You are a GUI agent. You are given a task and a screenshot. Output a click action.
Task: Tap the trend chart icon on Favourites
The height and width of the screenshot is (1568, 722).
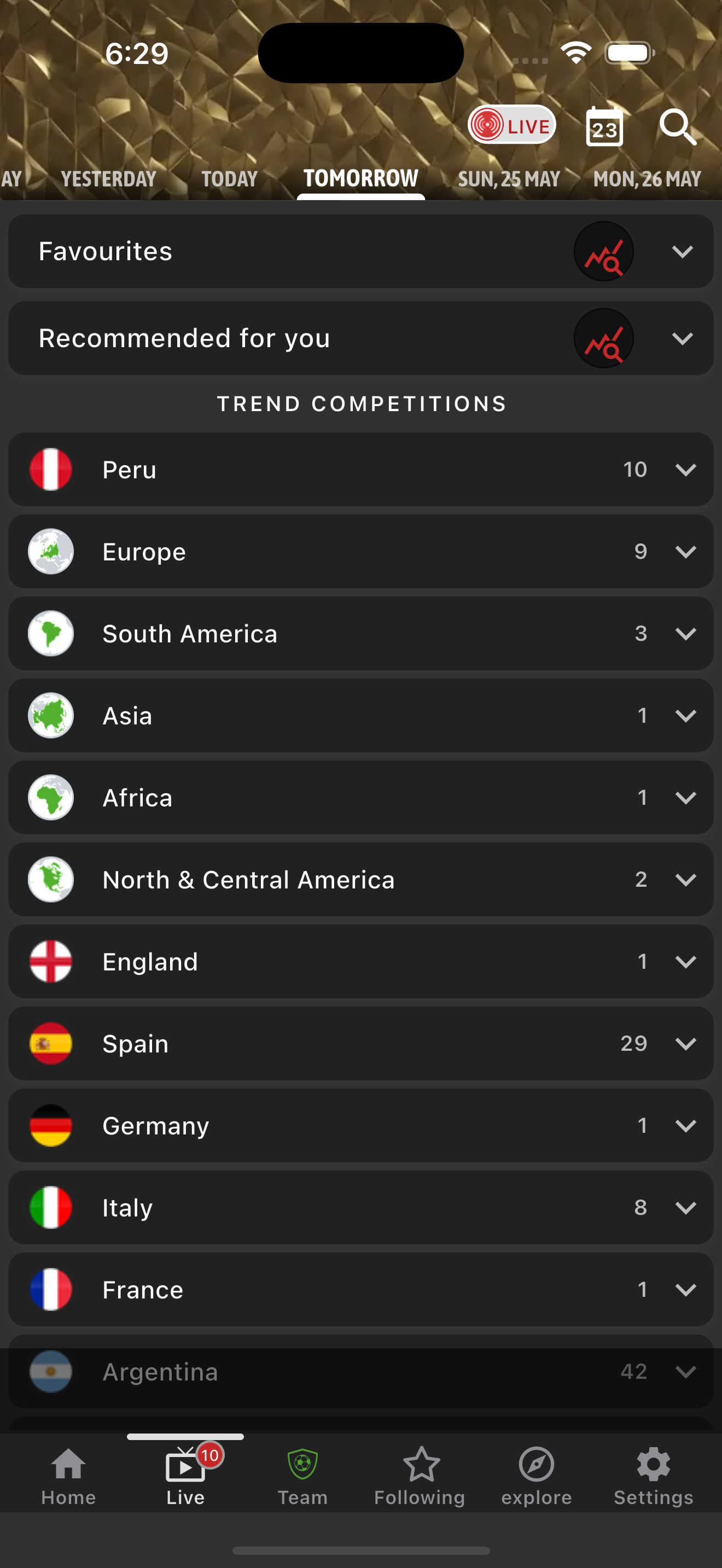[603, 251]
